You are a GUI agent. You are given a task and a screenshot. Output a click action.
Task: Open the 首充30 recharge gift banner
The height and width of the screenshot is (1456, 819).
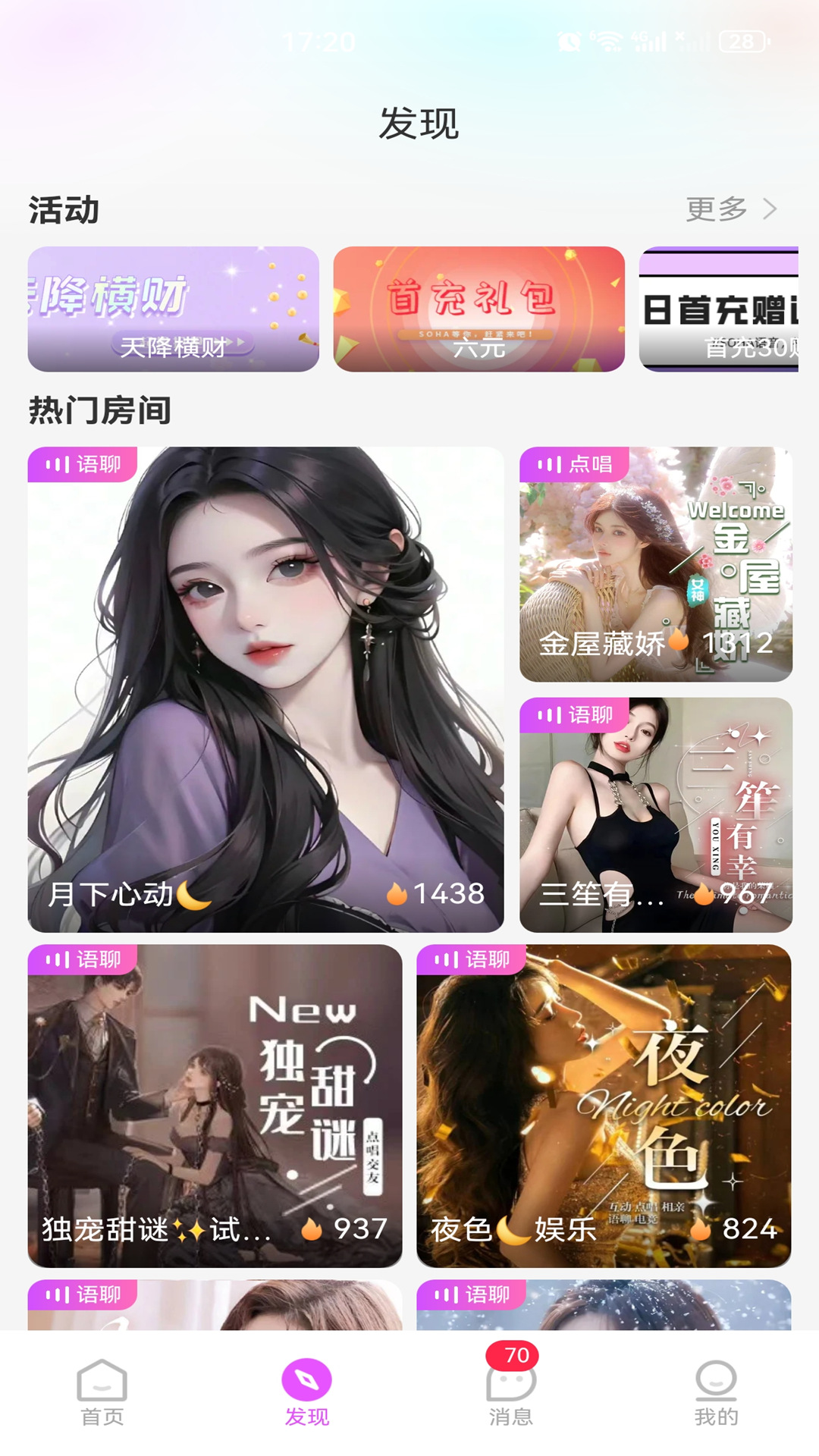click(x=719, y=309)
